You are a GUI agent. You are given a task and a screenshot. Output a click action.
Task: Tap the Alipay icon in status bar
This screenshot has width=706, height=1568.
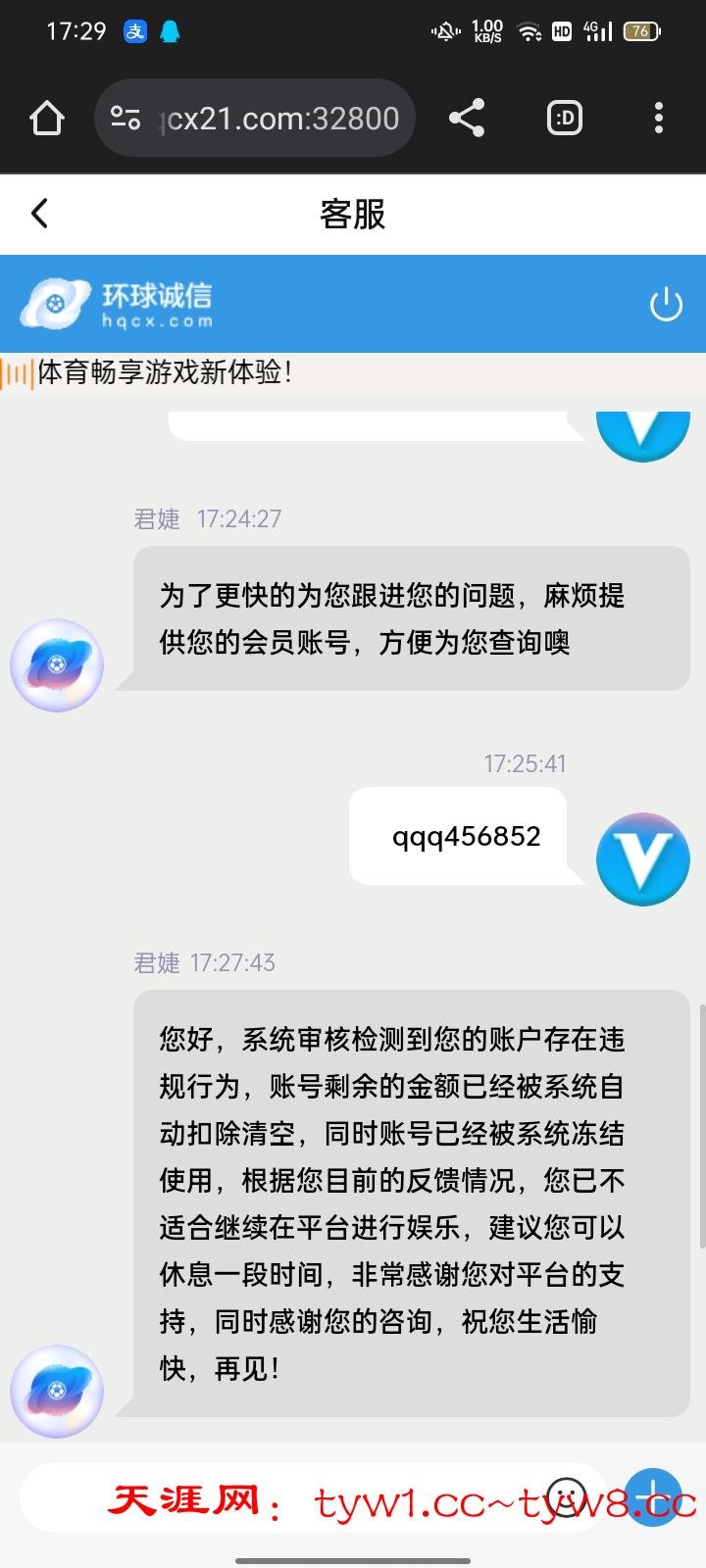135,31
